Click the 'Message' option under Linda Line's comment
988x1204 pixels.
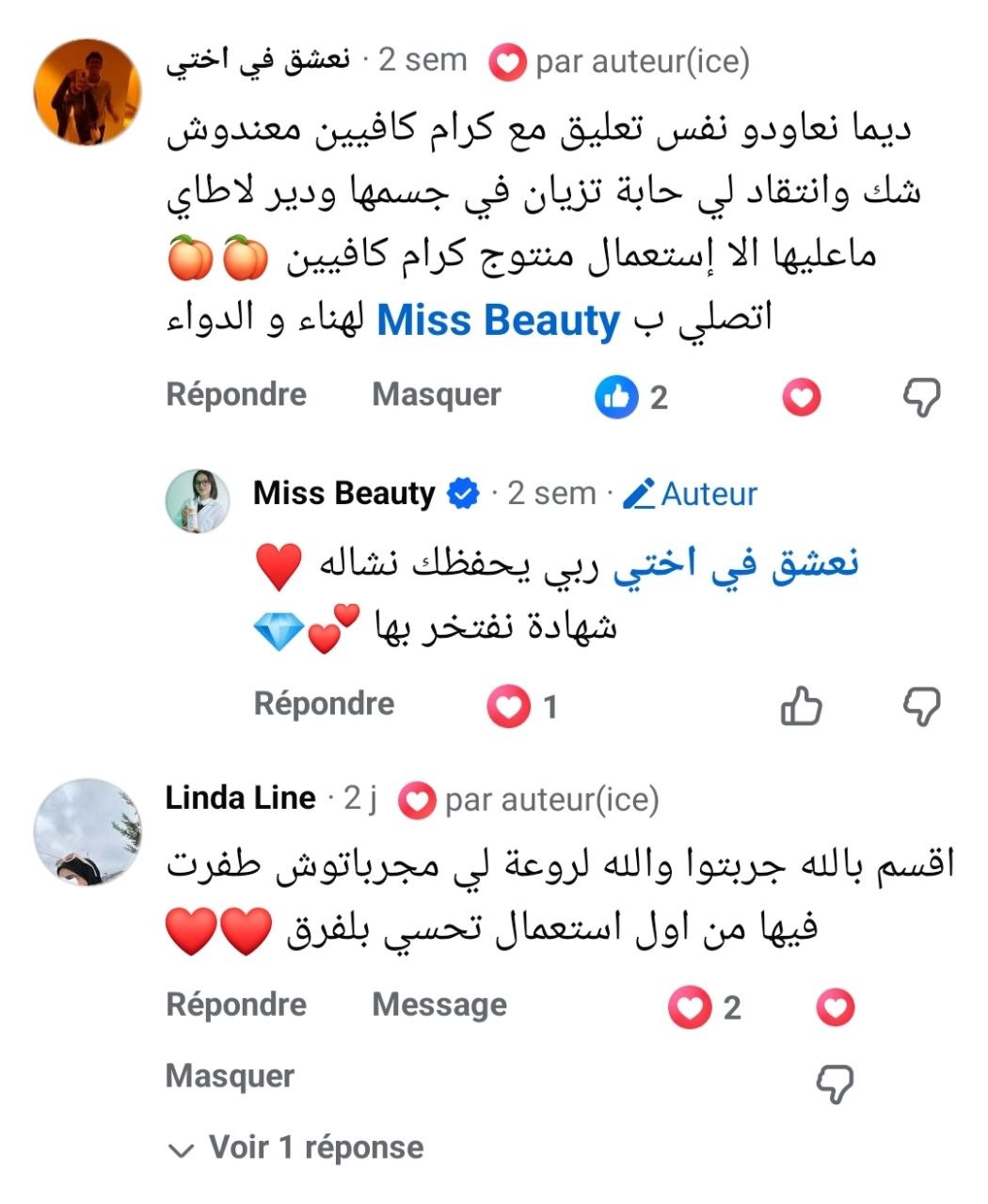click(x=438, y=1005)
